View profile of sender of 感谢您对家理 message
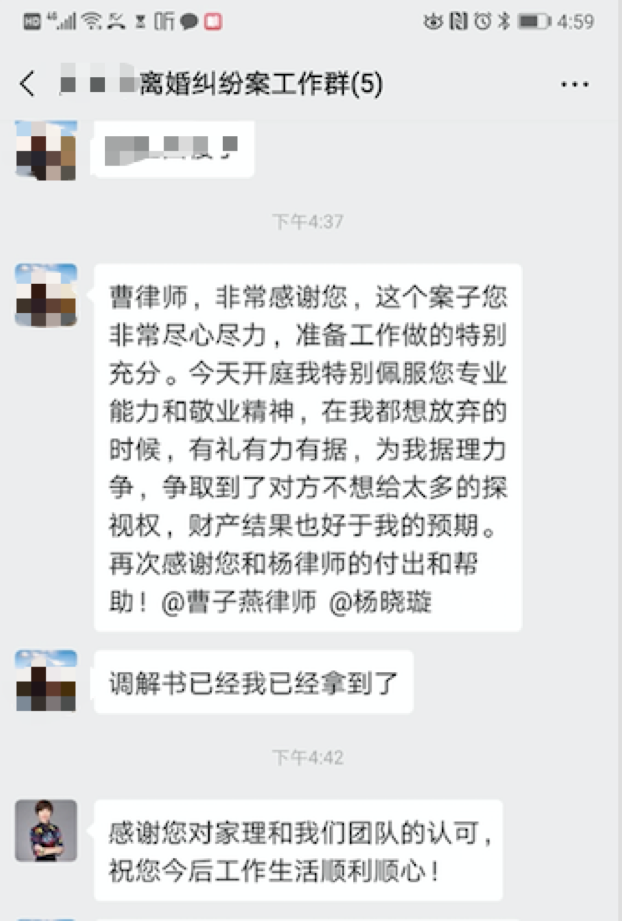This screenshot has height=921, width=622. pyautogui.click(x=46, y=831)
